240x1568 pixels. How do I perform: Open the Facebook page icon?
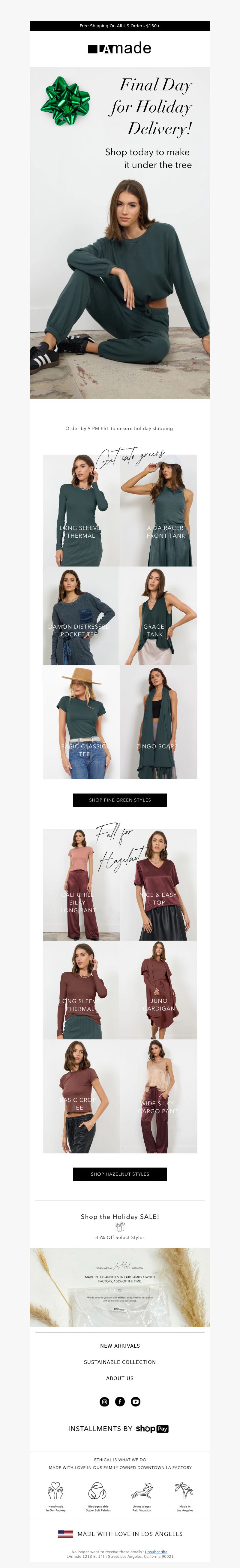[x=120, y=1401]
